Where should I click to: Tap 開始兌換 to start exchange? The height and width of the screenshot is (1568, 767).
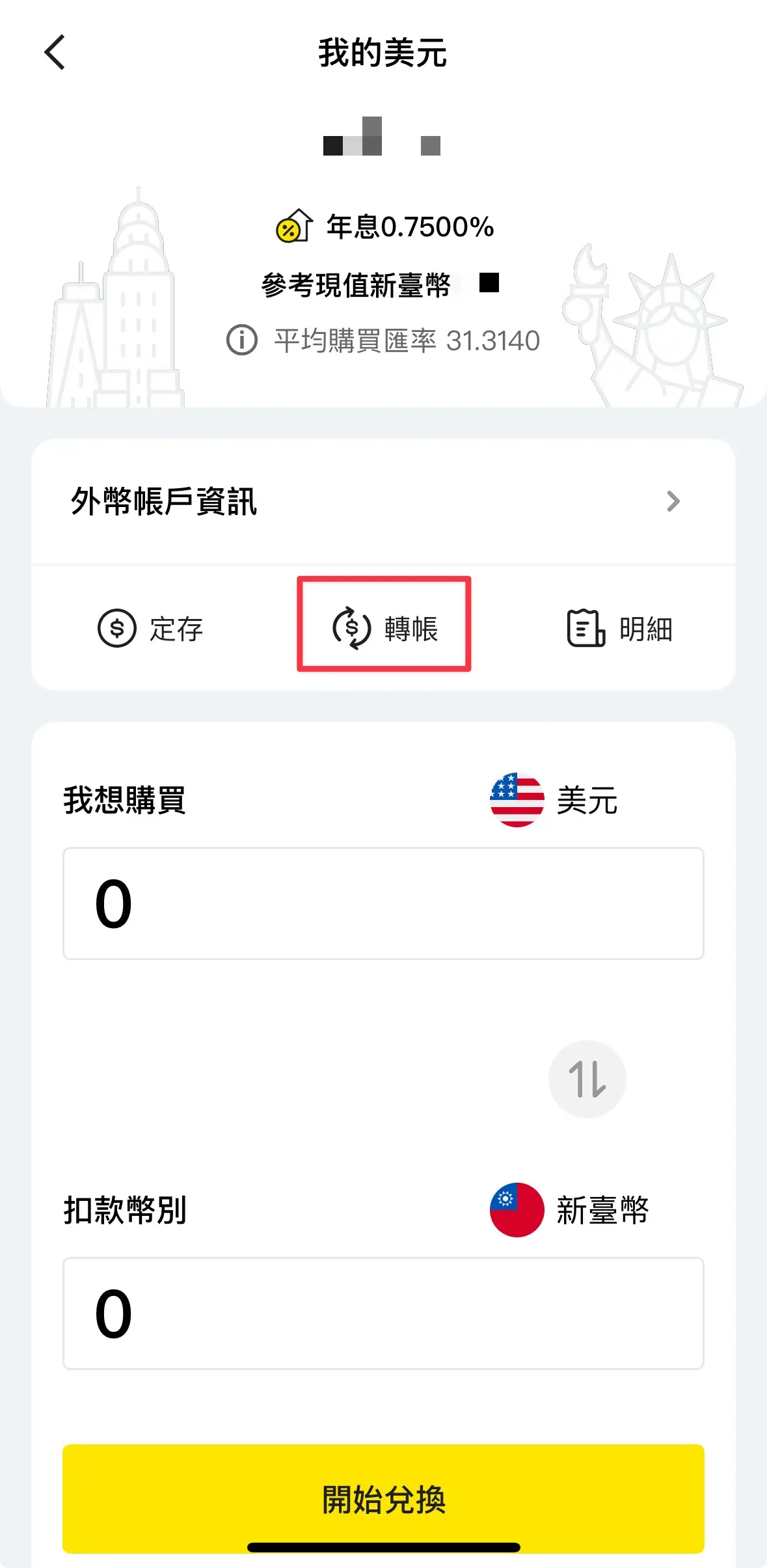click(383, 1498)
